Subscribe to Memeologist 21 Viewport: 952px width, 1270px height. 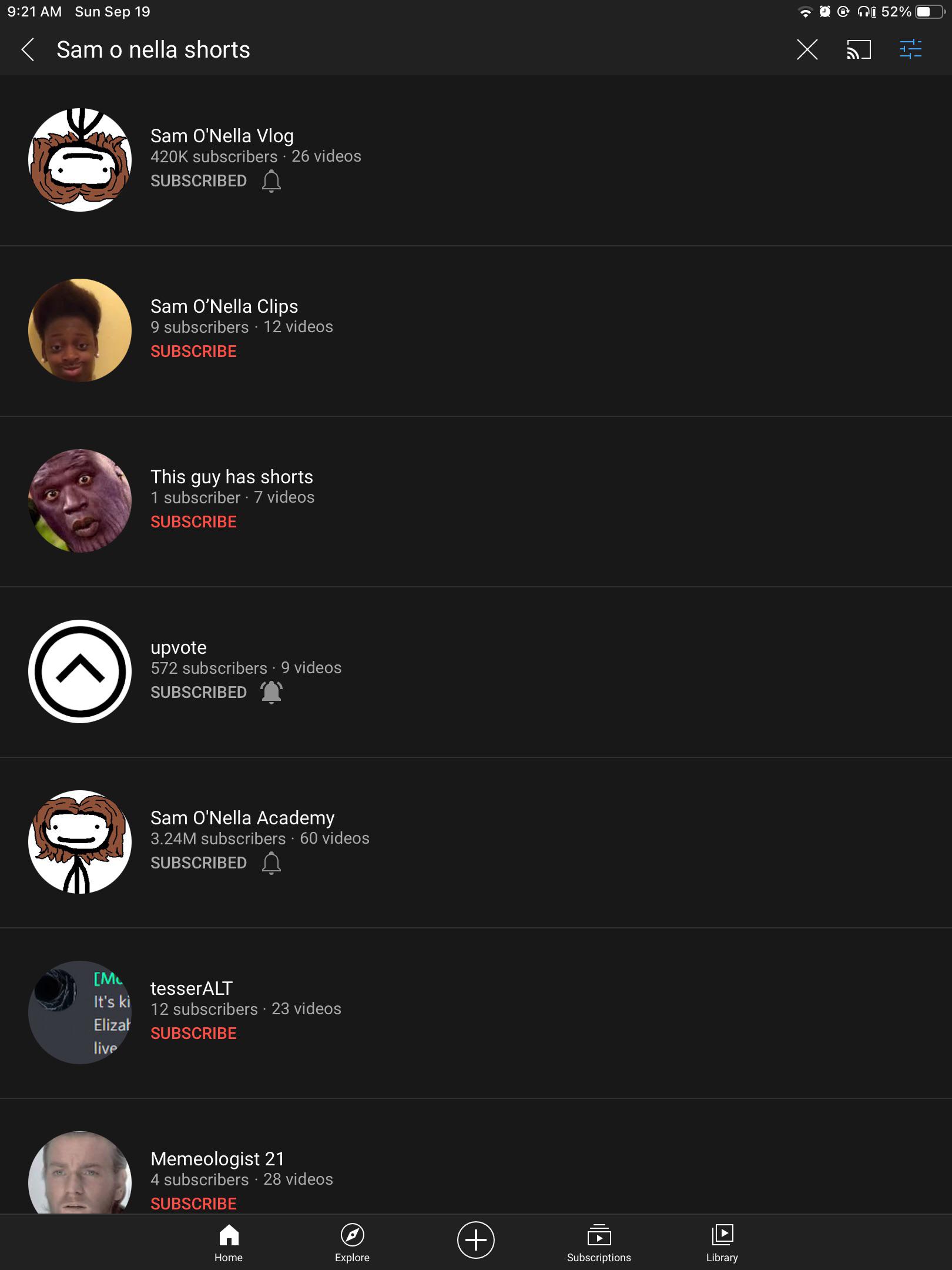[193, 1203]
